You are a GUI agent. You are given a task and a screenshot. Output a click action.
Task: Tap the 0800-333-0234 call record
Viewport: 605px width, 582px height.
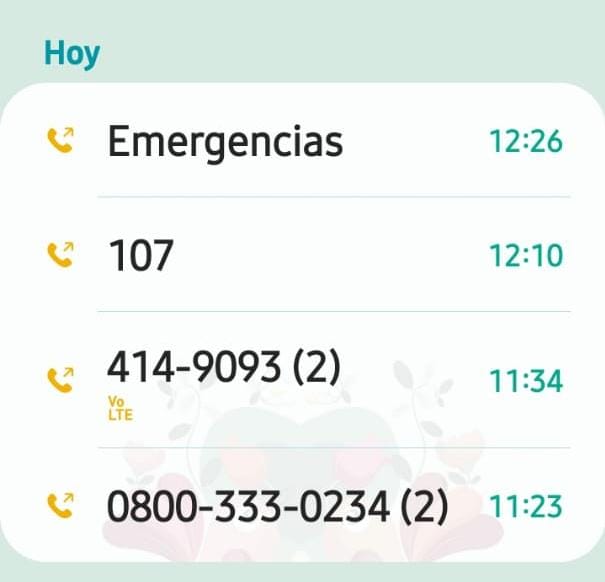point(277,508)
